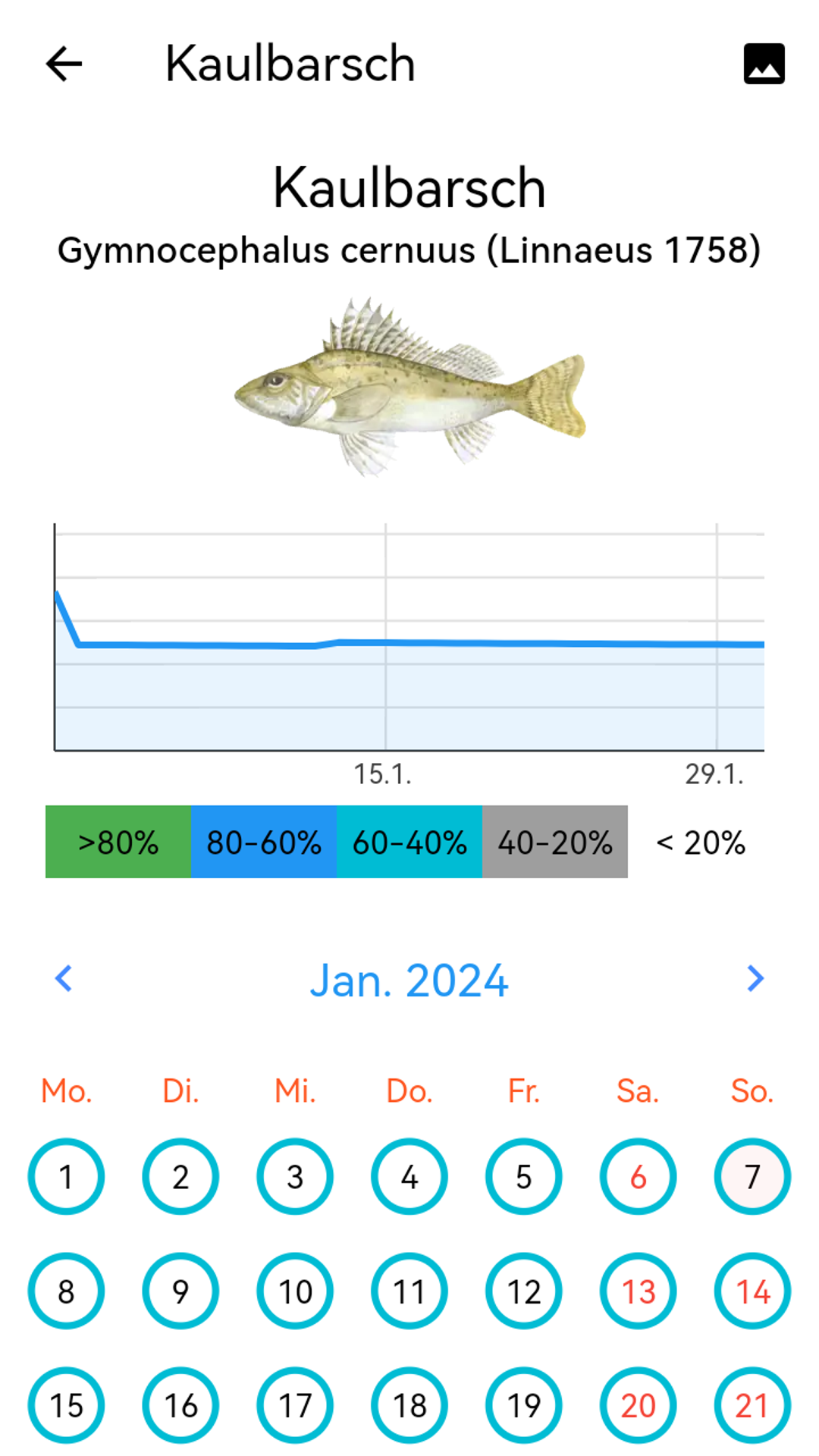Screen dimensions: 819x1456
Task: Select day 17 in the calendar
Action: pos(295,1405)
